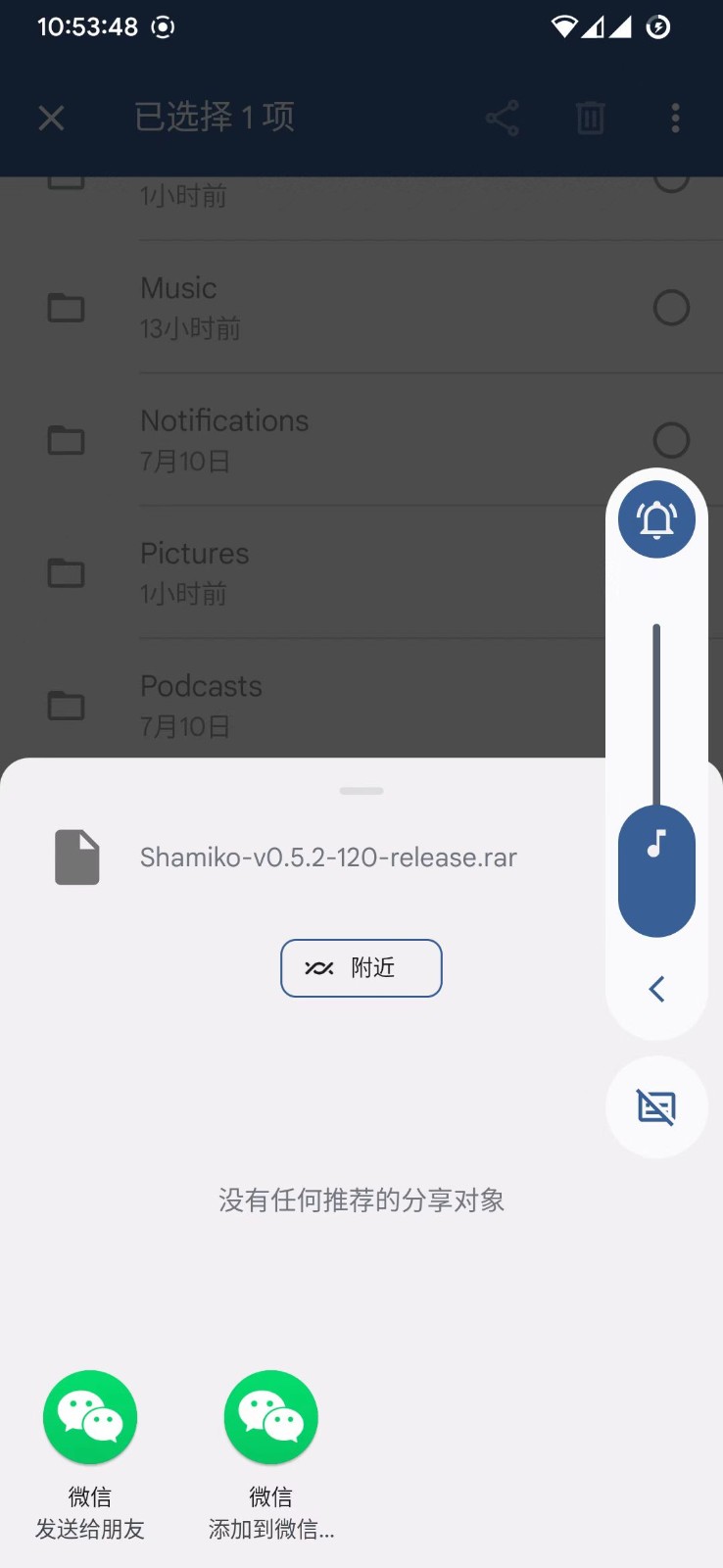Toggle the ringer mode bell icon
The width and height of the screenshot is (723, 1568).
coord(656,519)
